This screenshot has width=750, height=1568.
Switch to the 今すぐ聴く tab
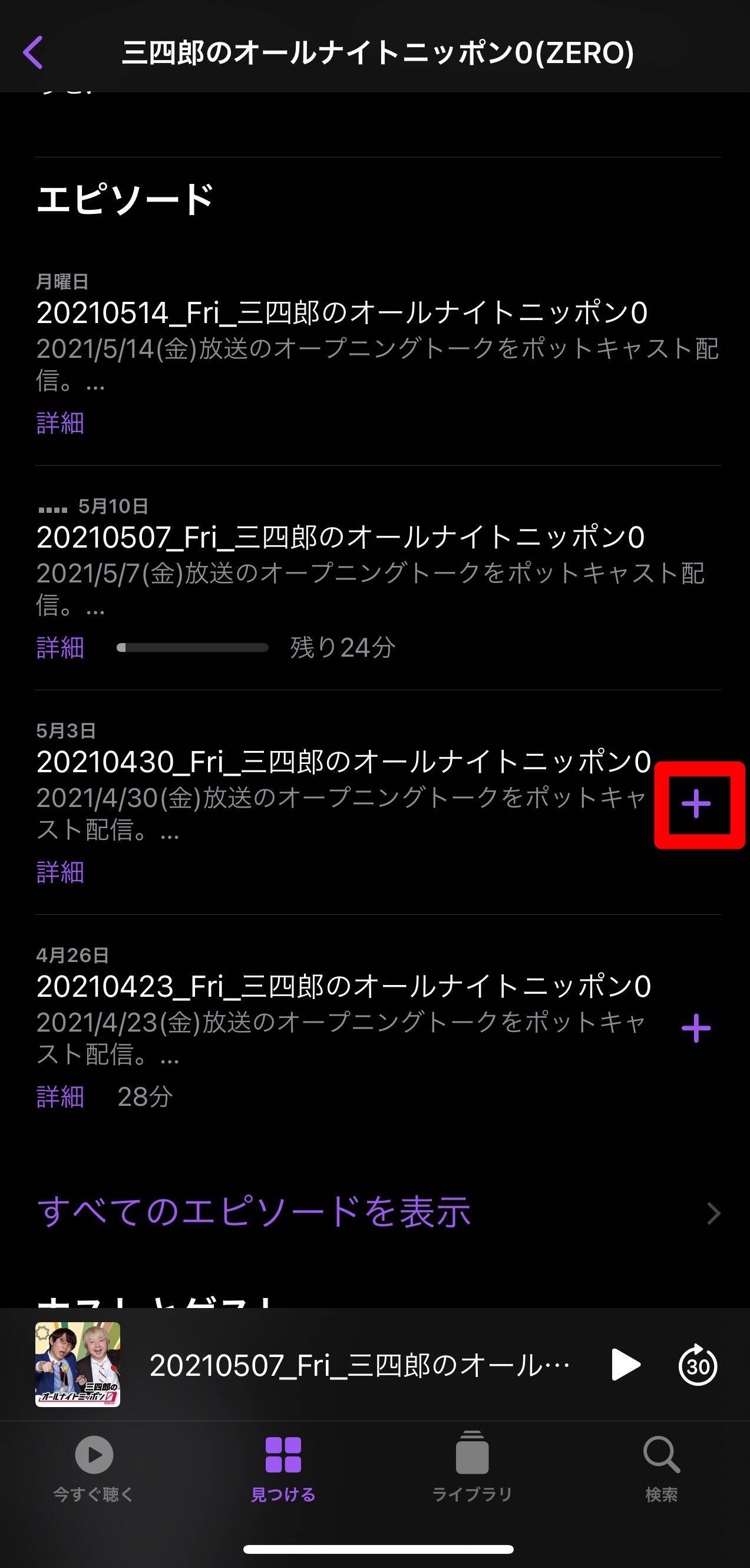point(94,1468)
